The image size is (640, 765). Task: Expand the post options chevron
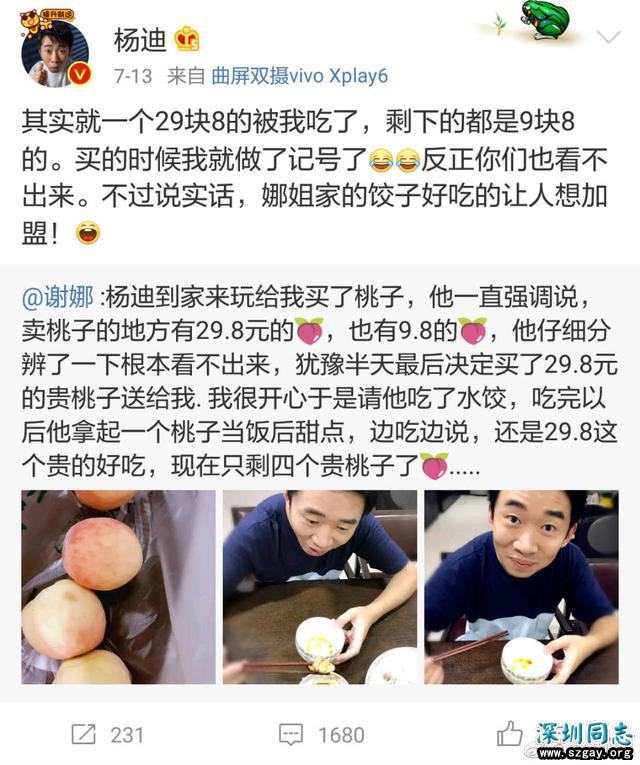click(x=608, y=38)
